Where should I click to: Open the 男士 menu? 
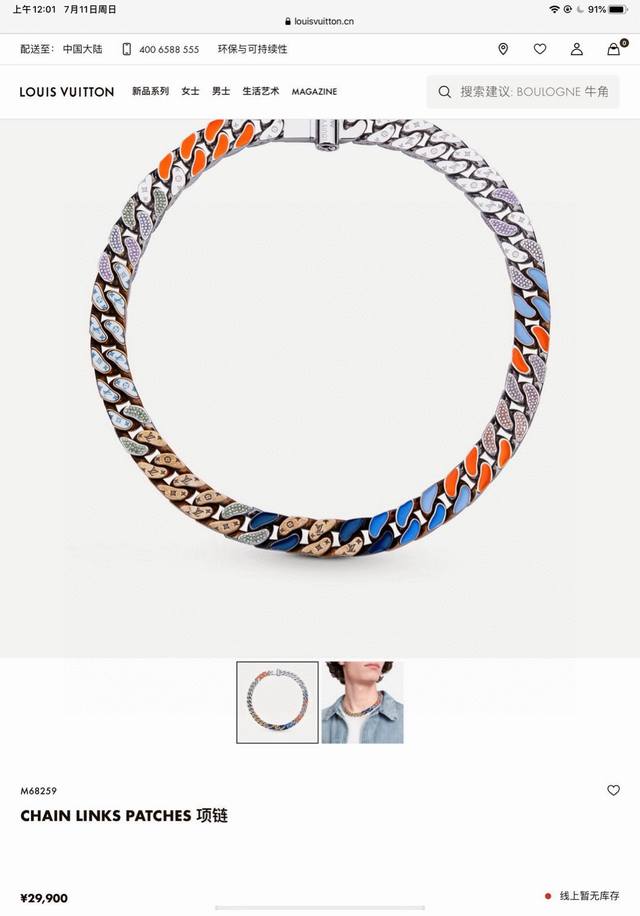coord(220,91)
